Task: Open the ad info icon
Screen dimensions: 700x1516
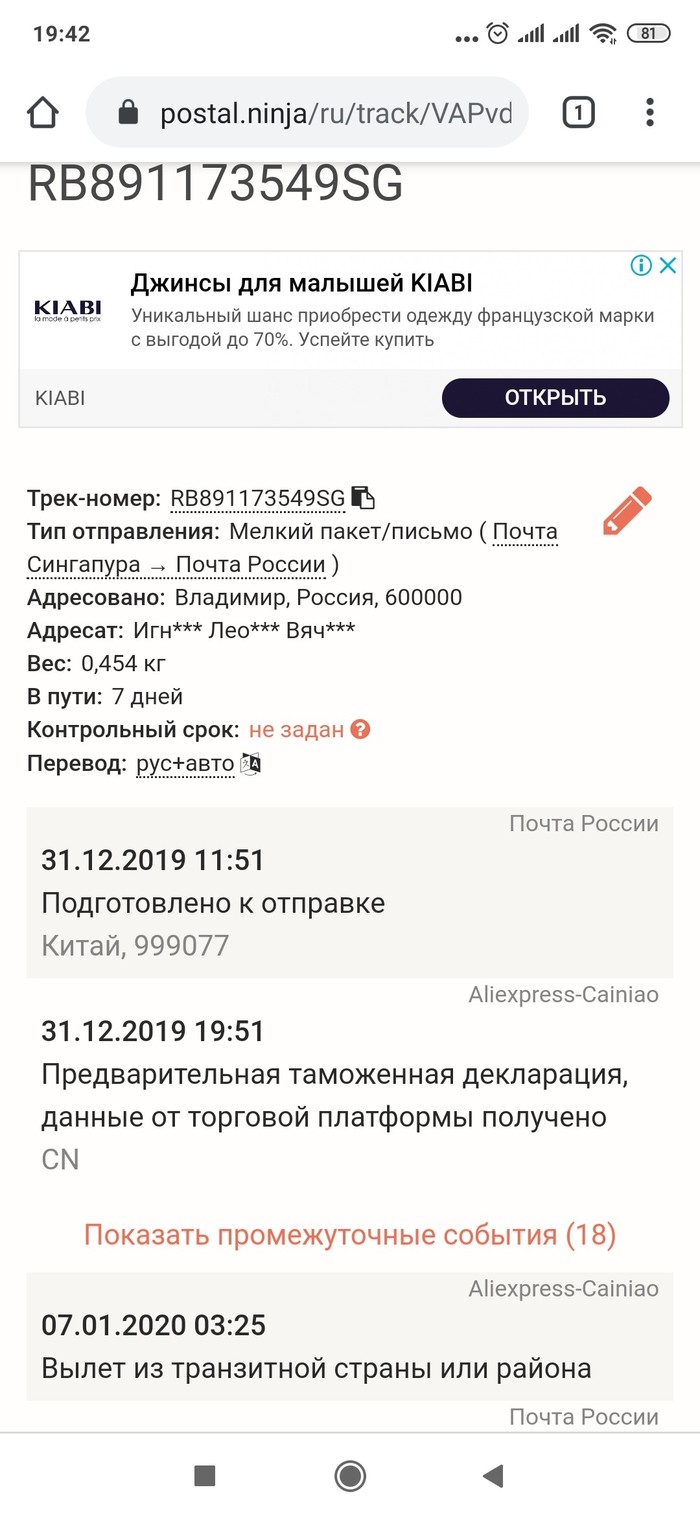Action: 641,266
